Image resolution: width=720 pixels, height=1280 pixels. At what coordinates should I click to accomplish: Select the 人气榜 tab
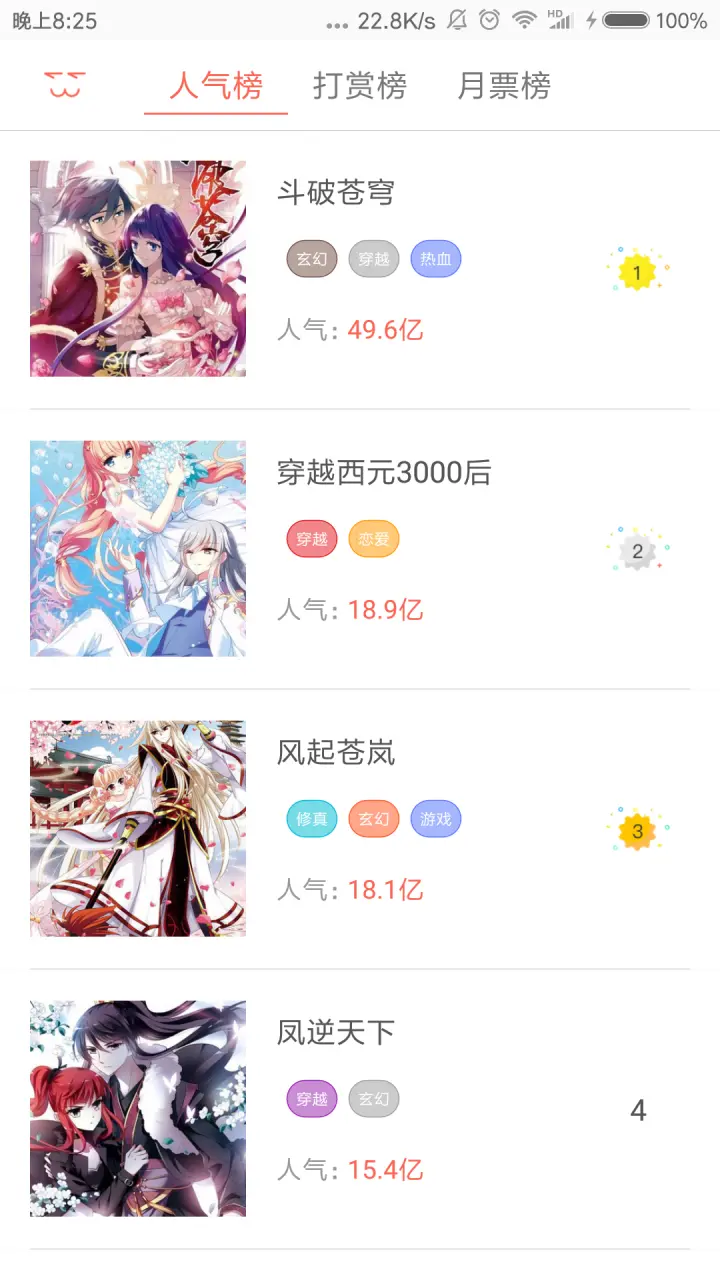pyautogui.click(x=216, y=86)
